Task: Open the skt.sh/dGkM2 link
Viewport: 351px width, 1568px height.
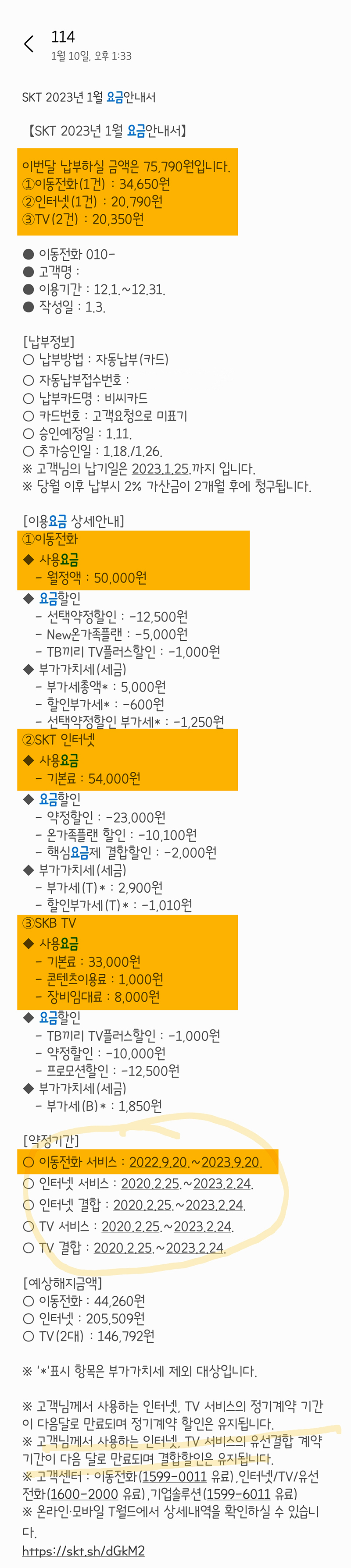Action: [83, 1550]
